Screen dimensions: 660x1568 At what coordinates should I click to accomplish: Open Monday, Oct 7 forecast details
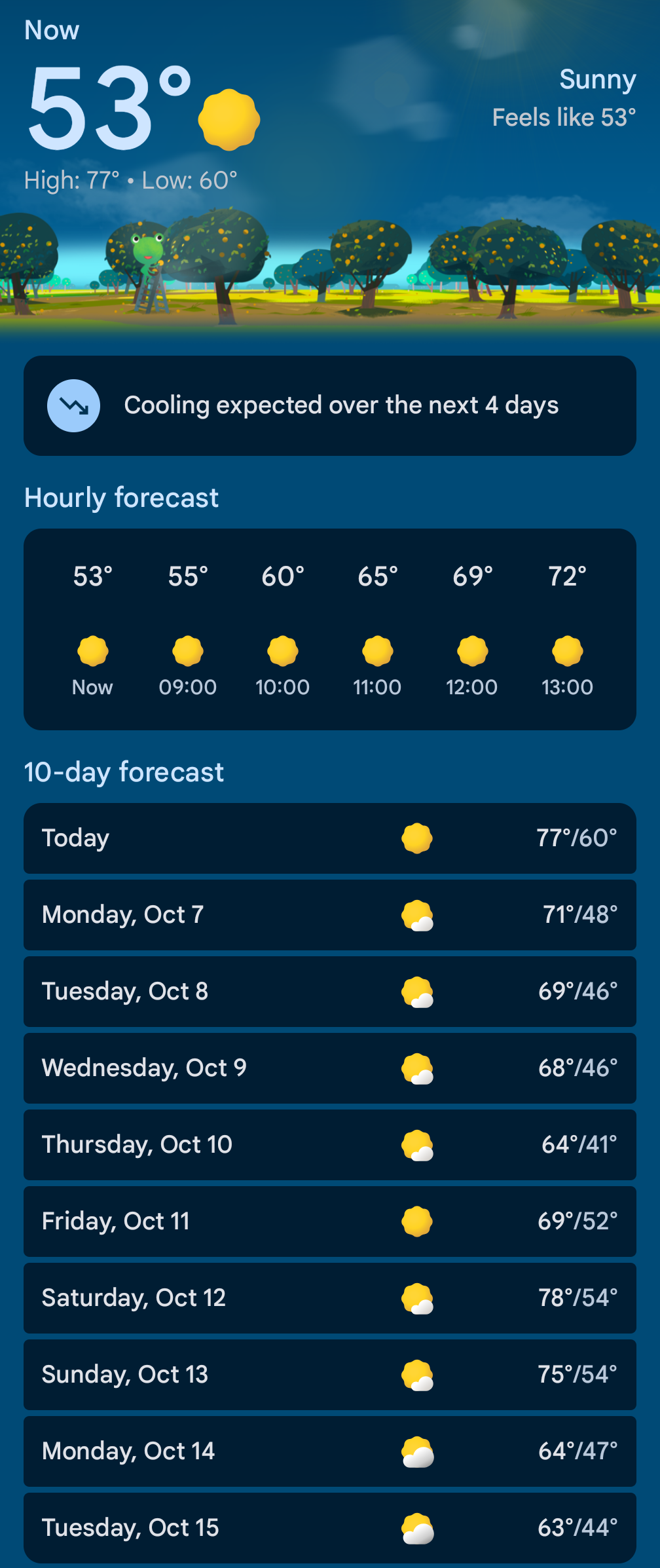pos(330,915)
